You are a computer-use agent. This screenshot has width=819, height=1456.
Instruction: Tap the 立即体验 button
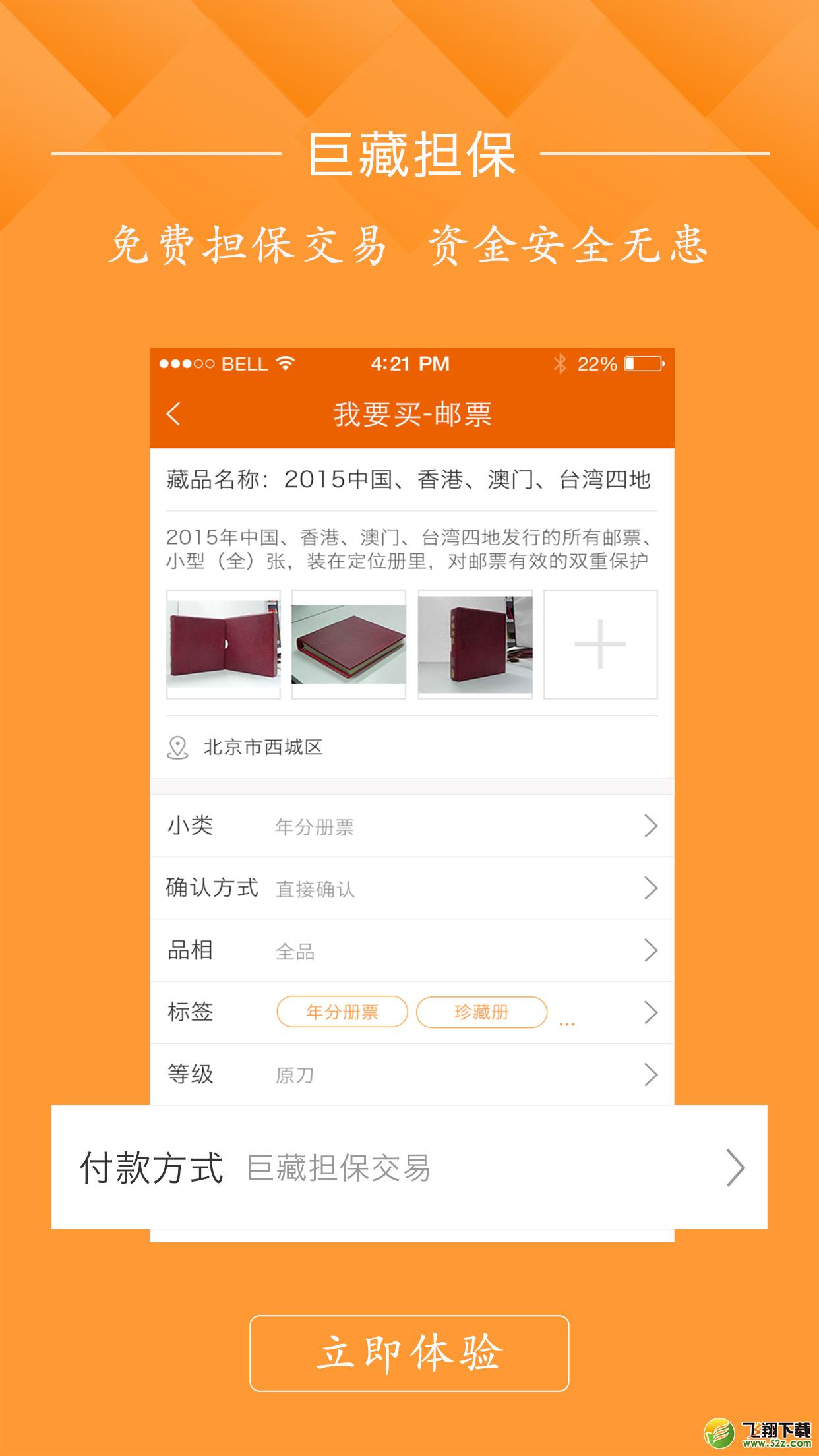click(409, 1353)
